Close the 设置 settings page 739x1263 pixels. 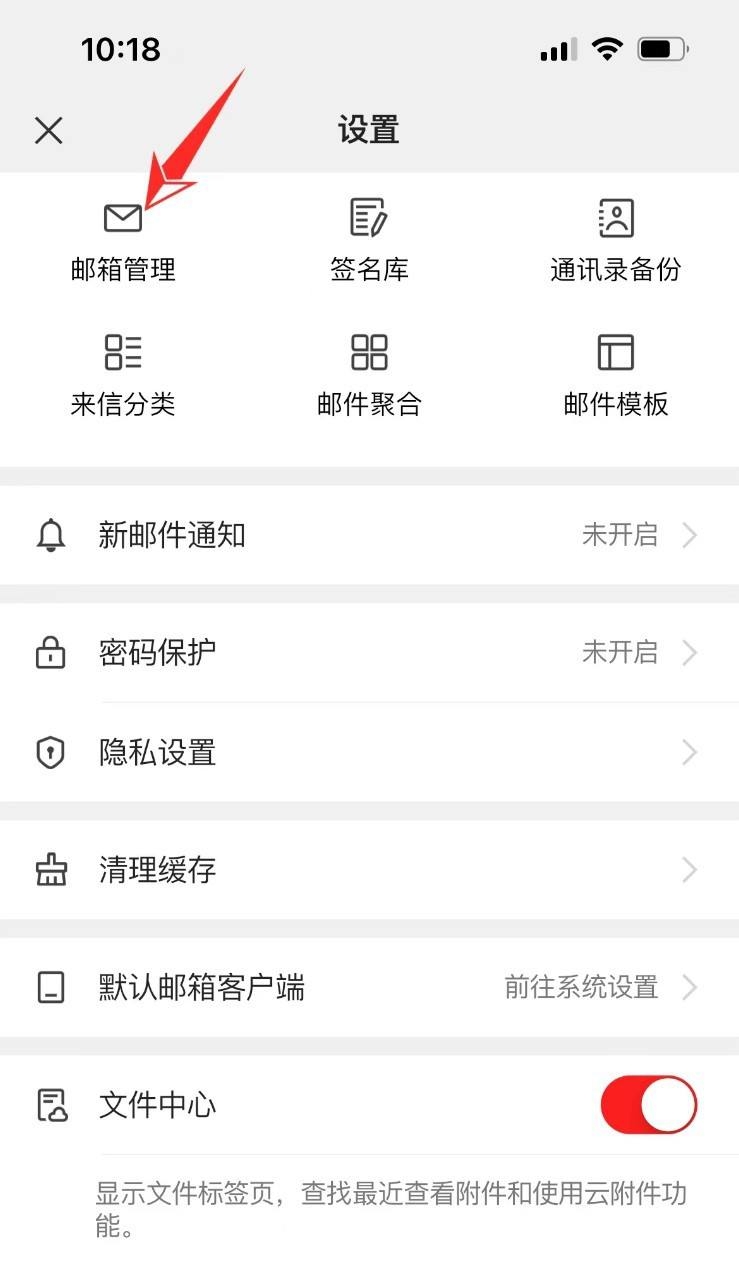point(48,130)
